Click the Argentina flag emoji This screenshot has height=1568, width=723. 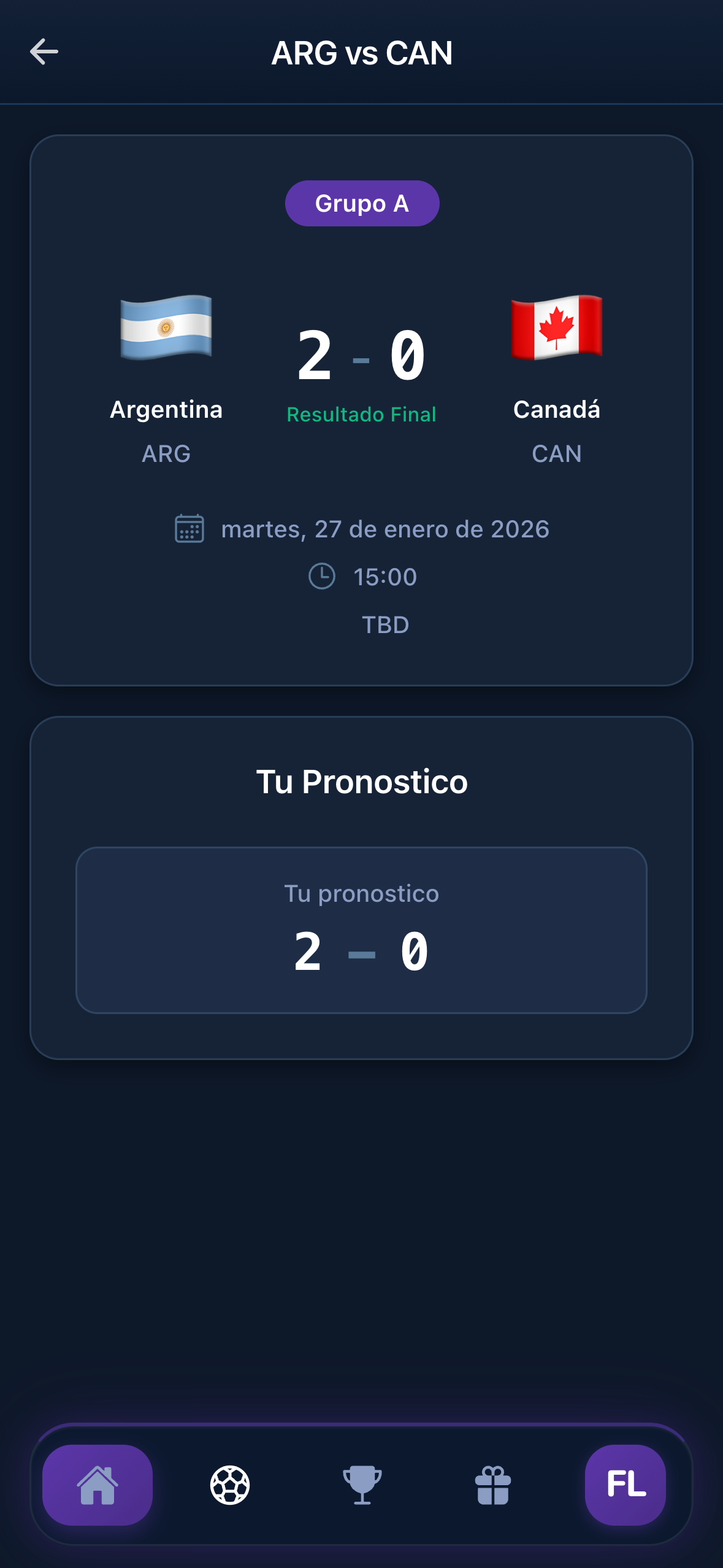pos(166,328)
